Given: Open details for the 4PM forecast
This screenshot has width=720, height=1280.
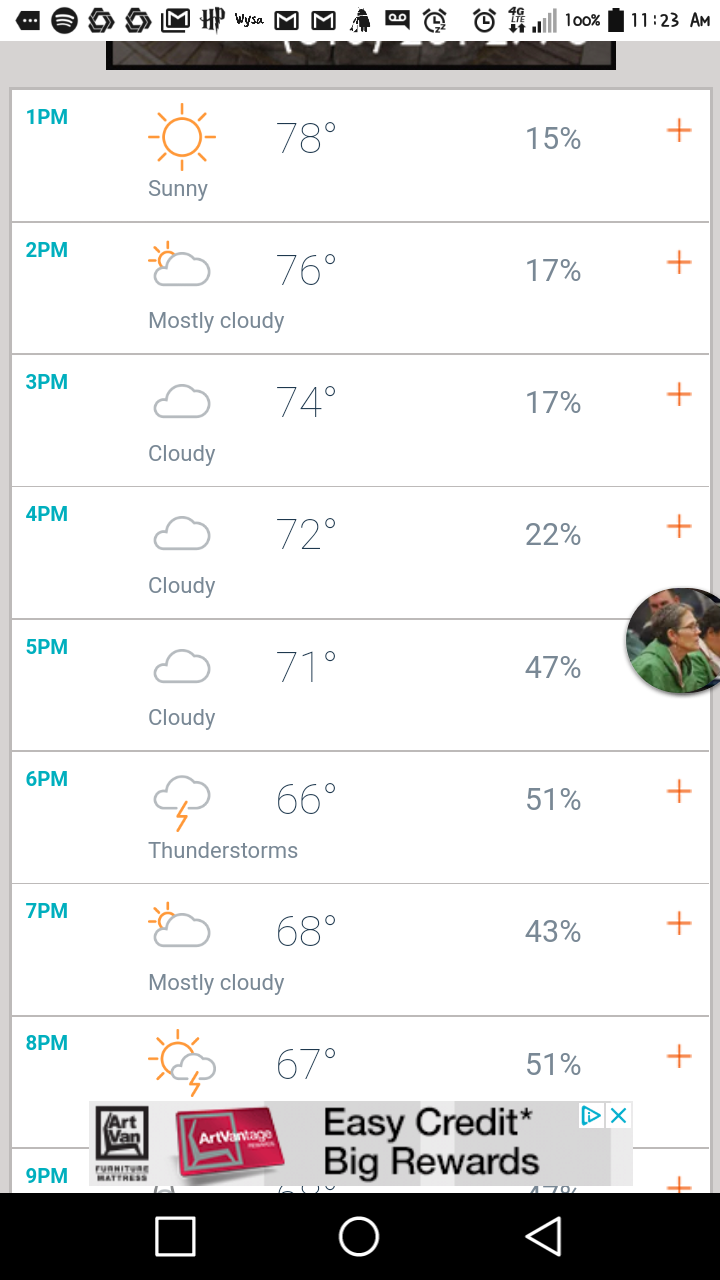Looking at the screenshot, I should click(679, 526).
